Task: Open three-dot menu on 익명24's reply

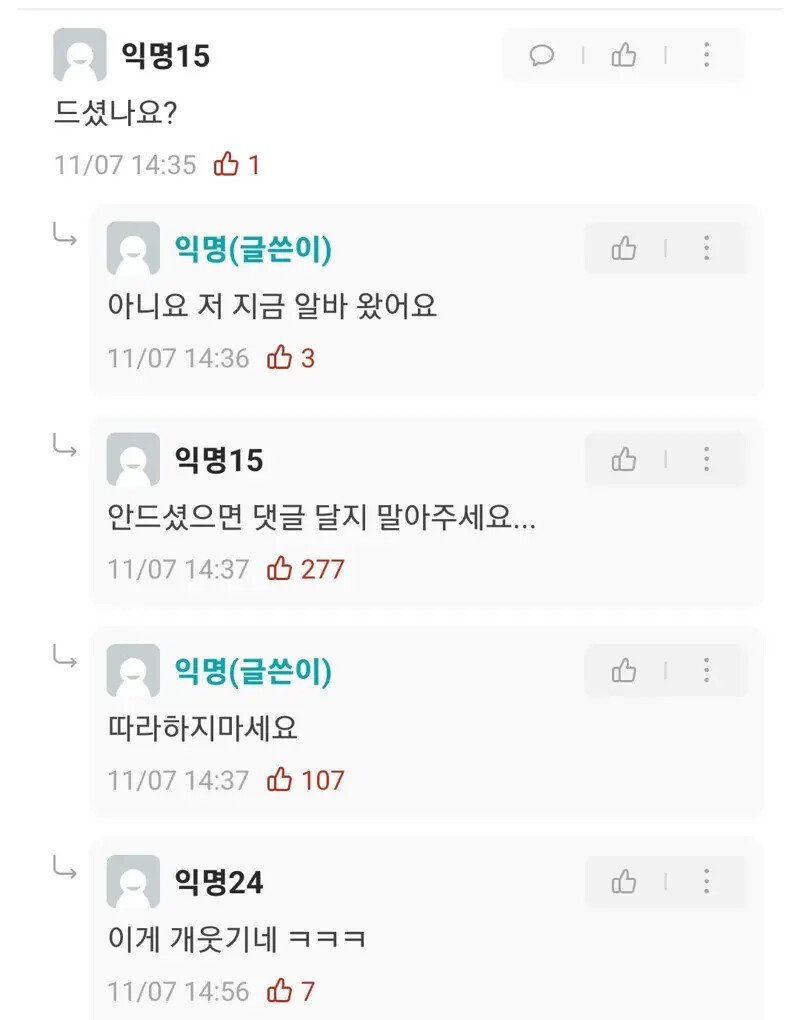Action: [x=706, y=881]
